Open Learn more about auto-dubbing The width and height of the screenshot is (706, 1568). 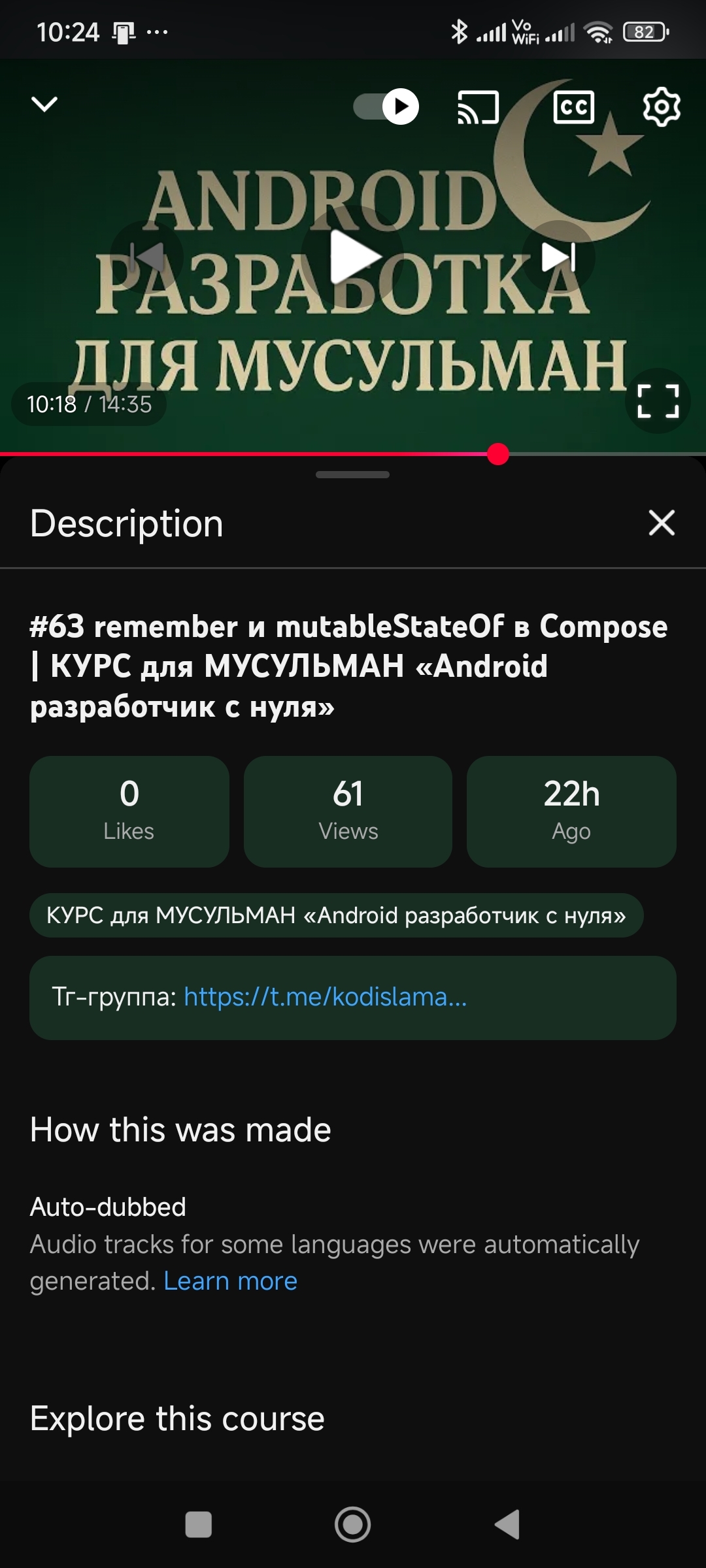coord(230,1281)
